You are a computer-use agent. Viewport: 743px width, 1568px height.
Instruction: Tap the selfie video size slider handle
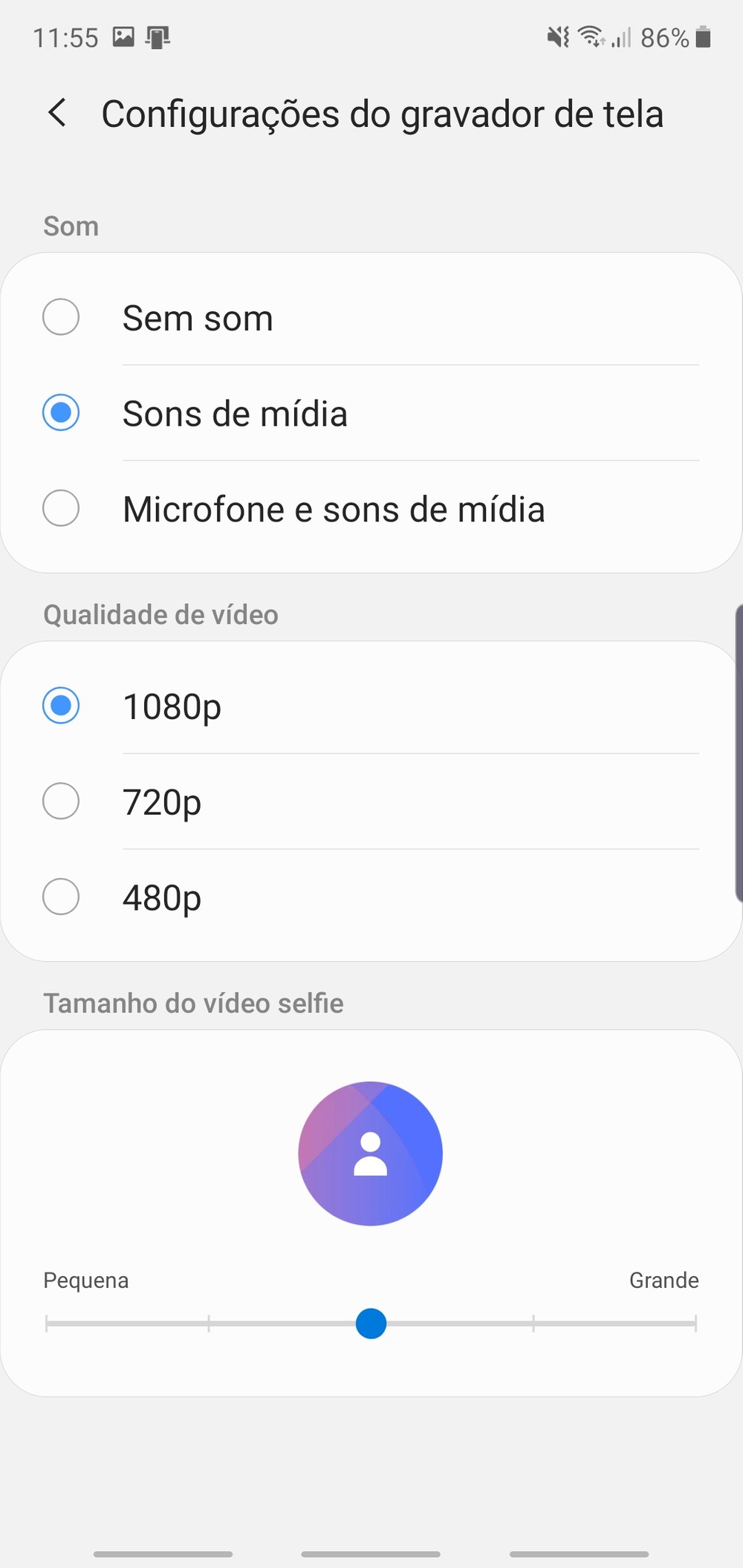371,1324
